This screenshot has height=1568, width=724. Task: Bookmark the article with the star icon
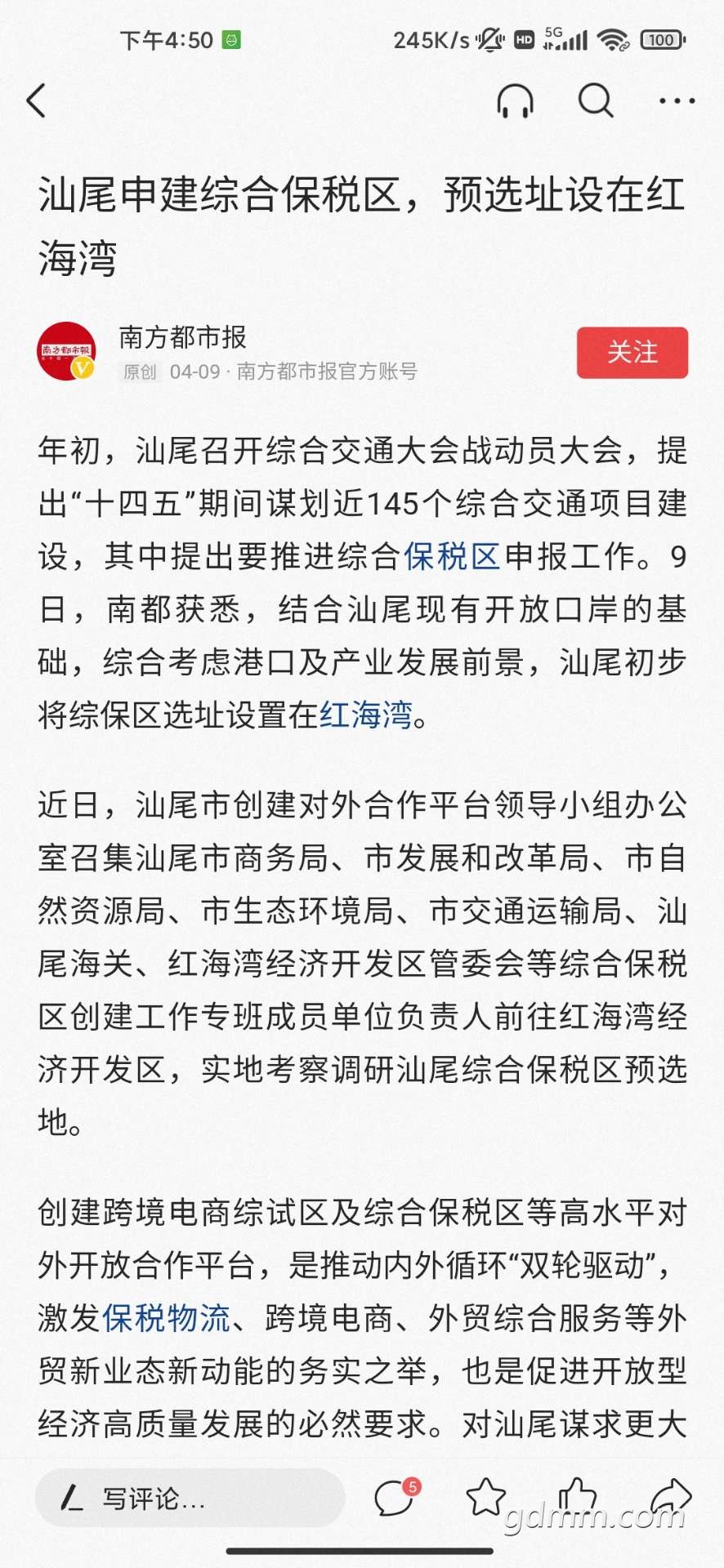pyautogui.click(x=486, y=1497)
